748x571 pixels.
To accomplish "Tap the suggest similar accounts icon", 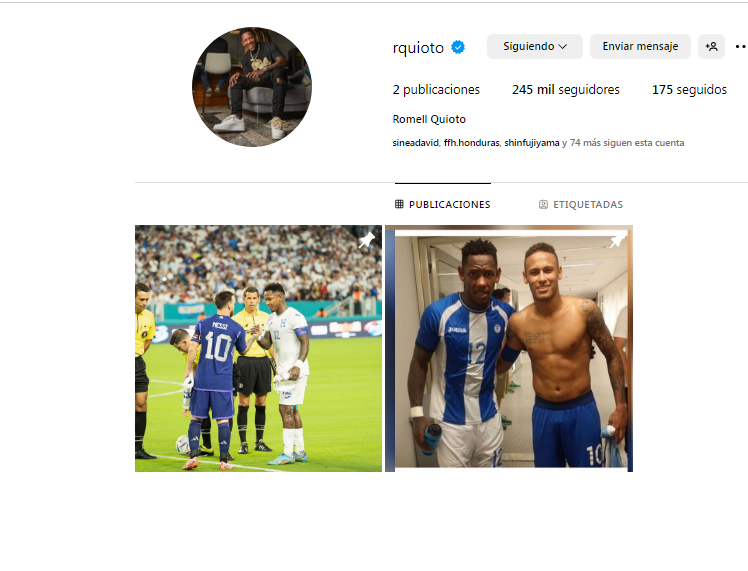I will (x=711, y=46).
